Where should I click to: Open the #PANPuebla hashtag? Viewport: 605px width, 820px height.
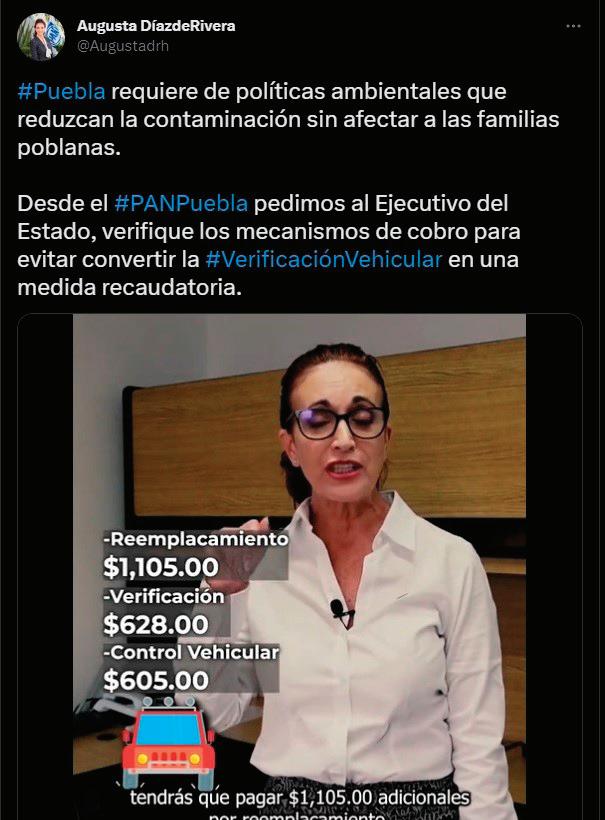181,204
